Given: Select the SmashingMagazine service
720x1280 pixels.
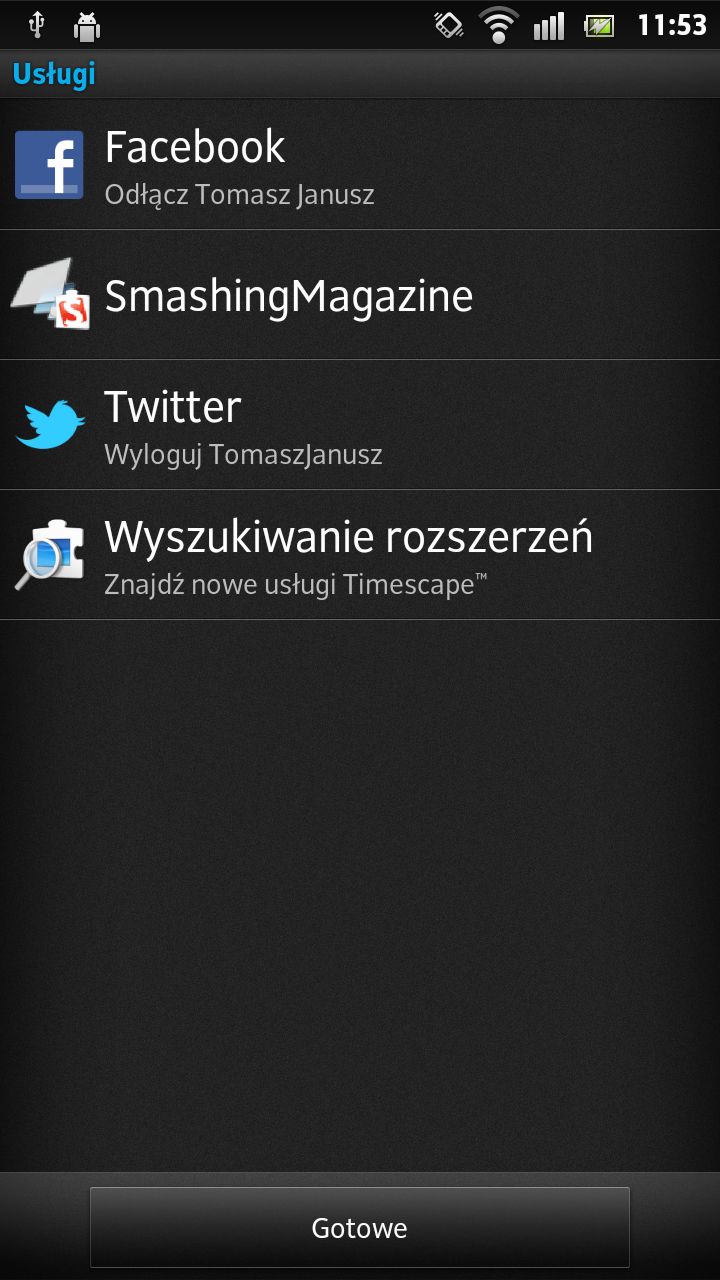Looking at the screenshot, I should pos(360,295).
